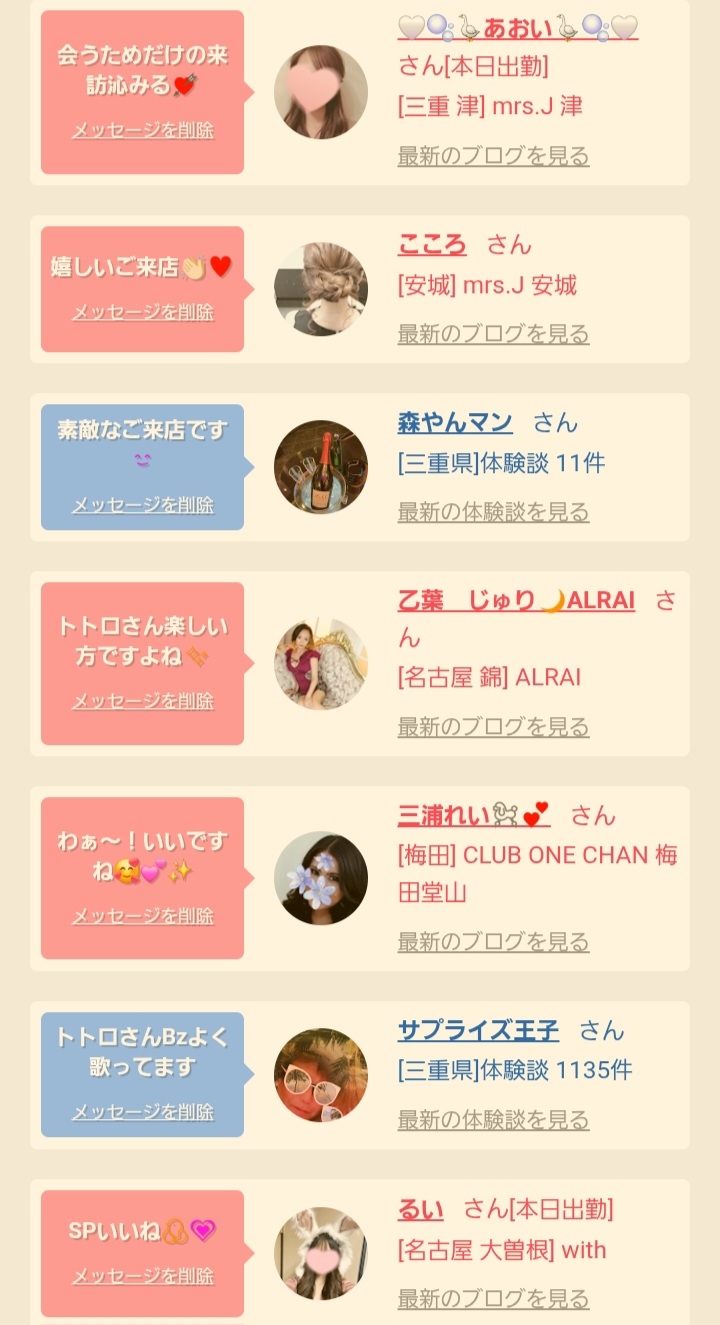Tap 乙葉 じゅり's profile photo
The height and width of the screenshot is (1325, 720).
pyautogui.click(x=321, y=664)
